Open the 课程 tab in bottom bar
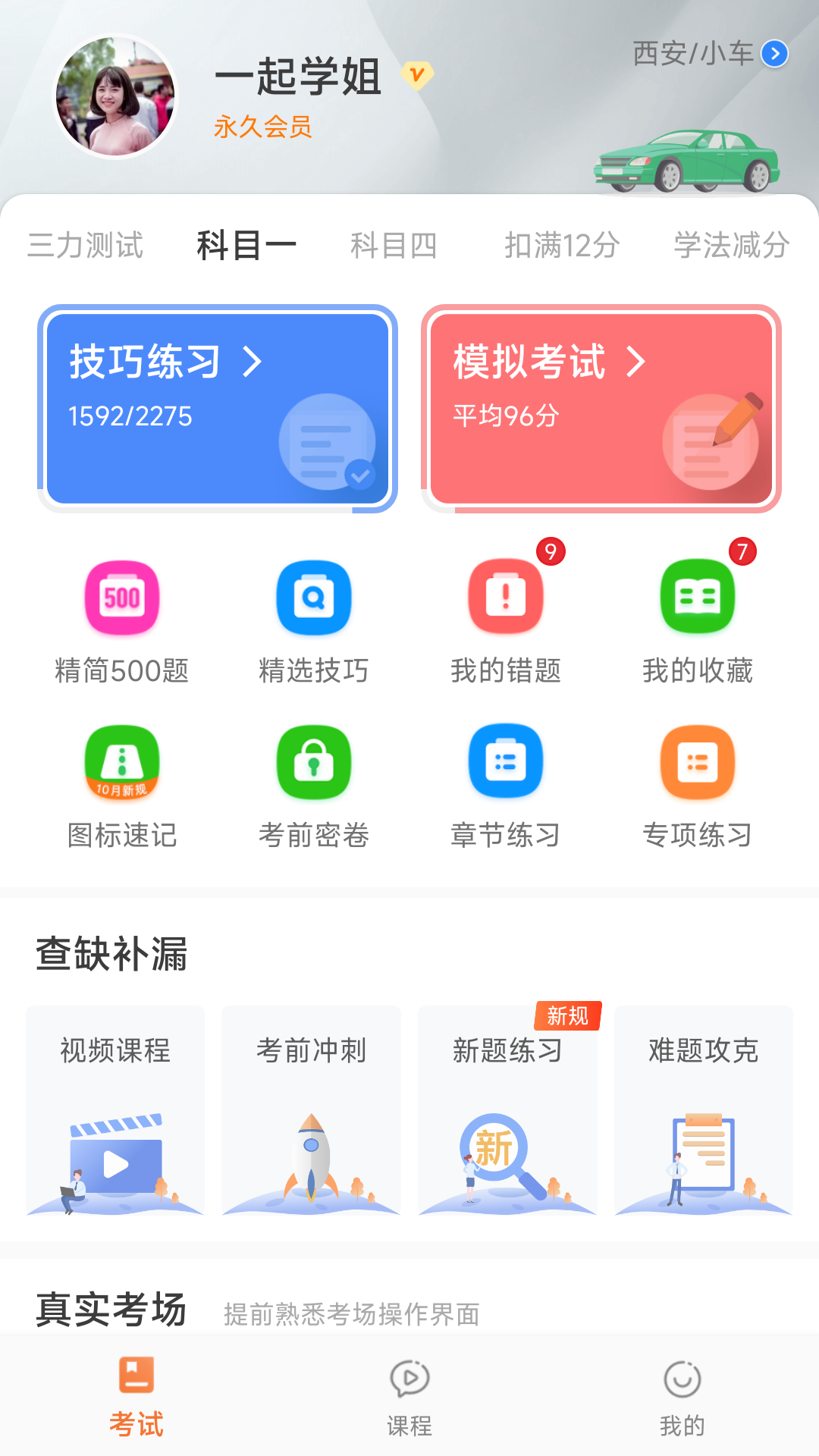The image size is (819, 1456). point(409,1399)
